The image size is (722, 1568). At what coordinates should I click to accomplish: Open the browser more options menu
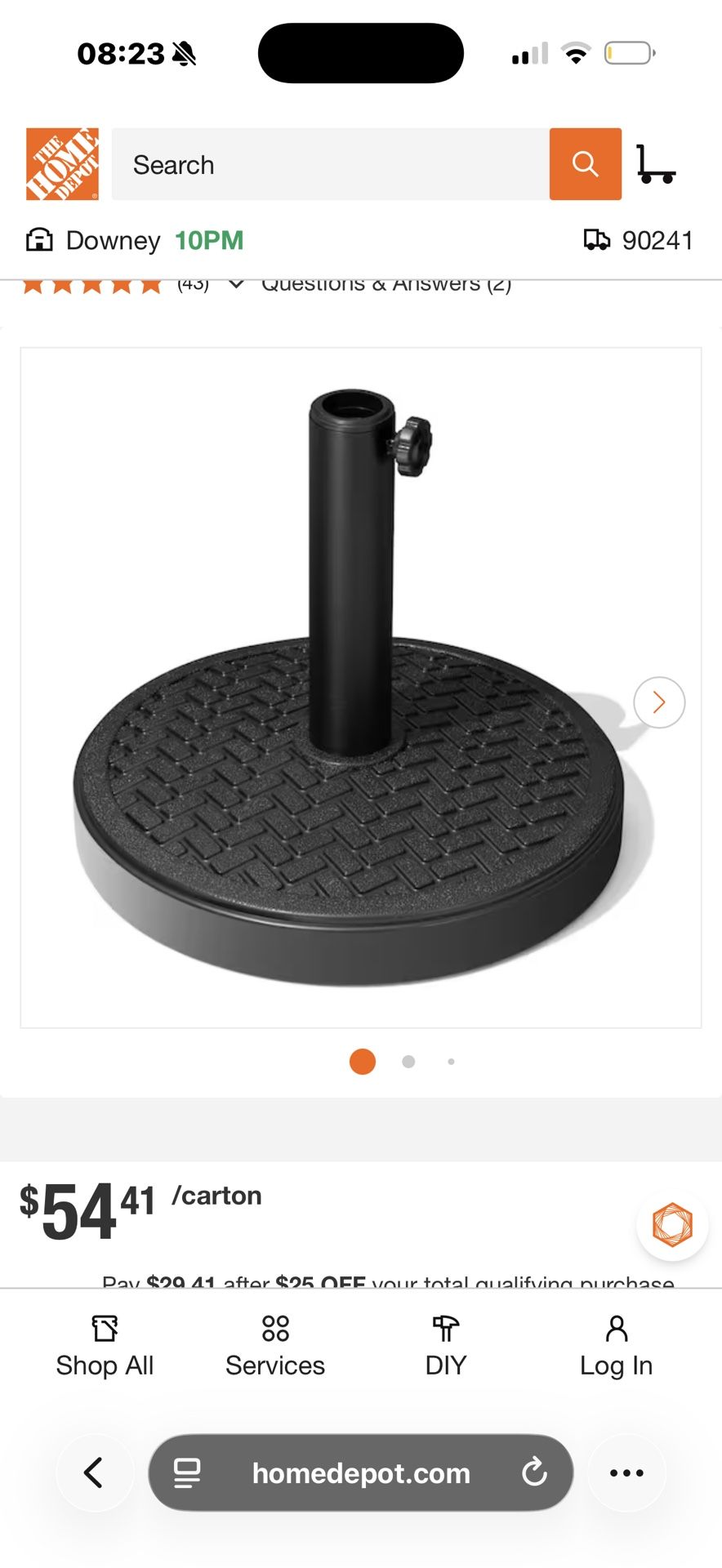click(x=626, y=1472)
